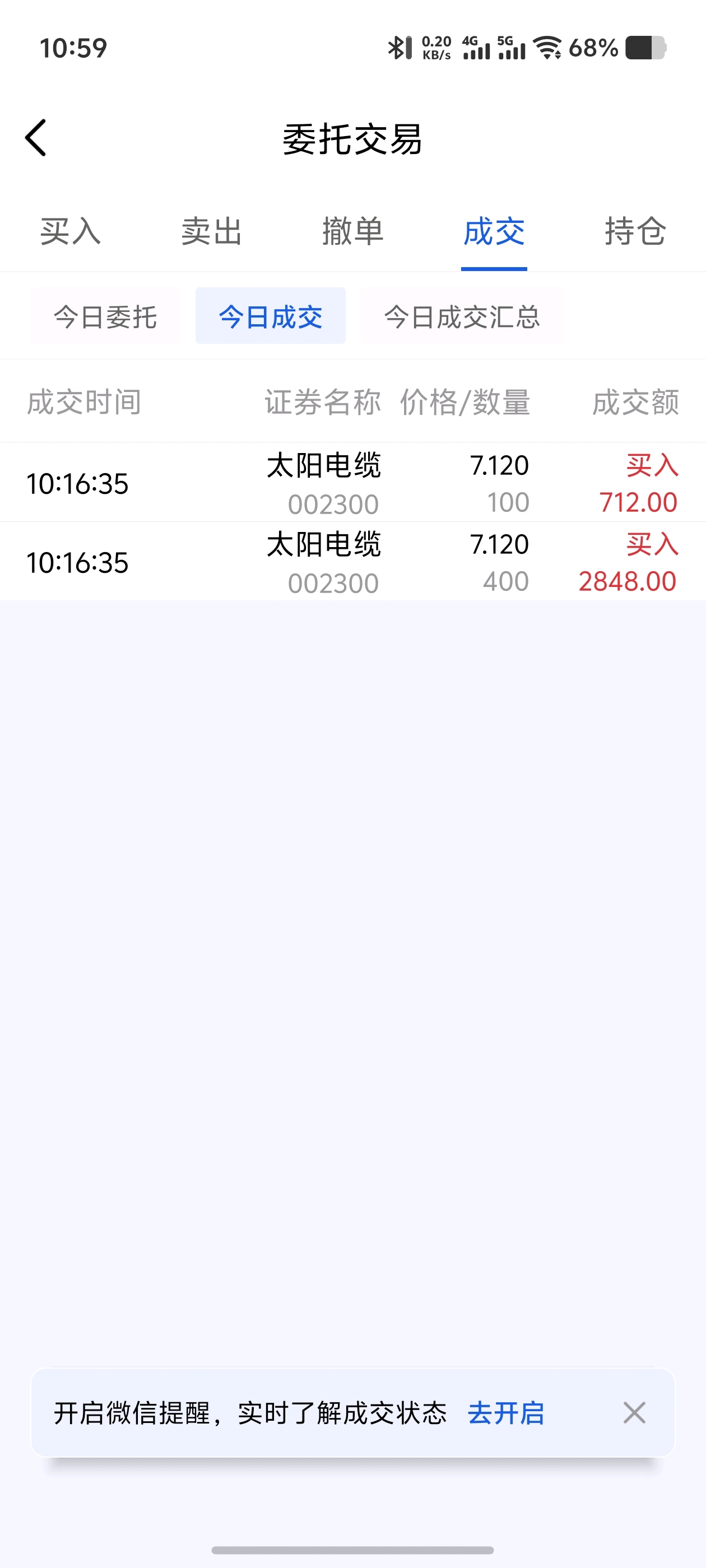
Task: Open the 太阳电缆 trade of 400 shares
Action: pos(352,561)
